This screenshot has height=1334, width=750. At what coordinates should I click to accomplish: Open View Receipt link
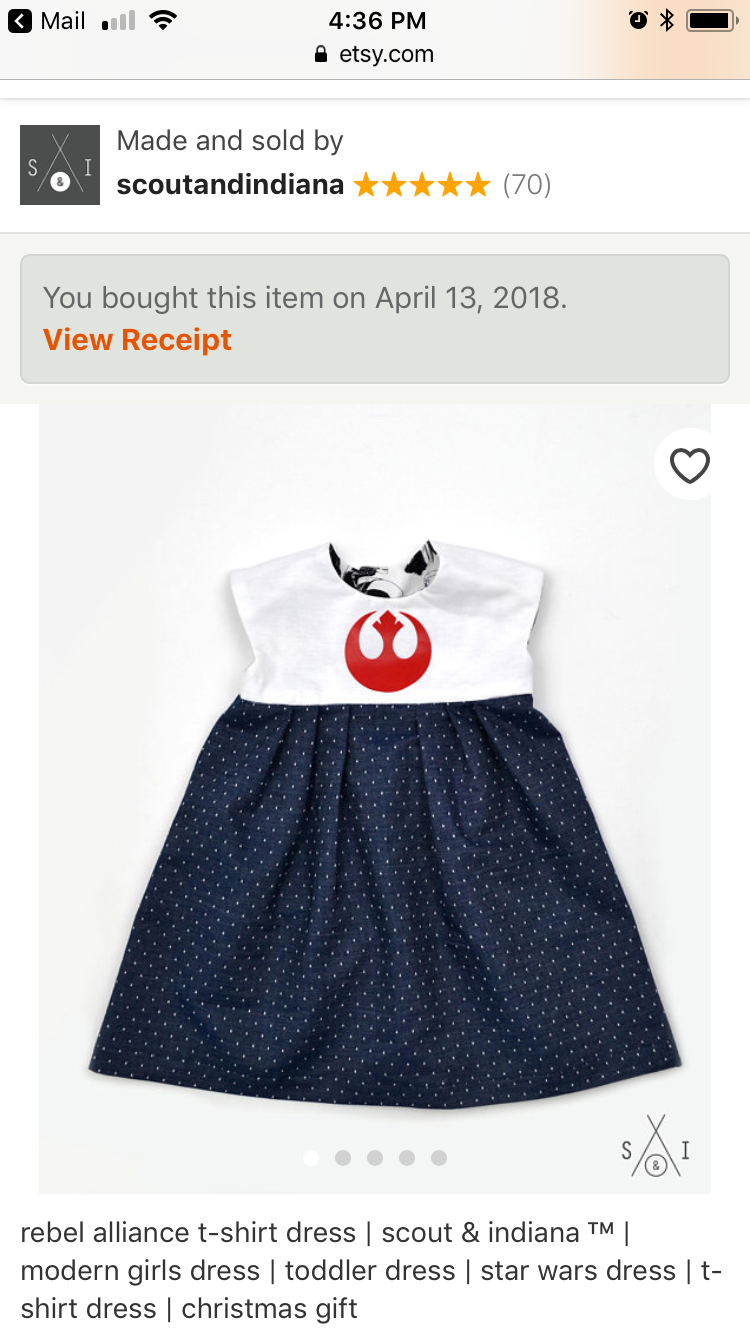(137, 340)
